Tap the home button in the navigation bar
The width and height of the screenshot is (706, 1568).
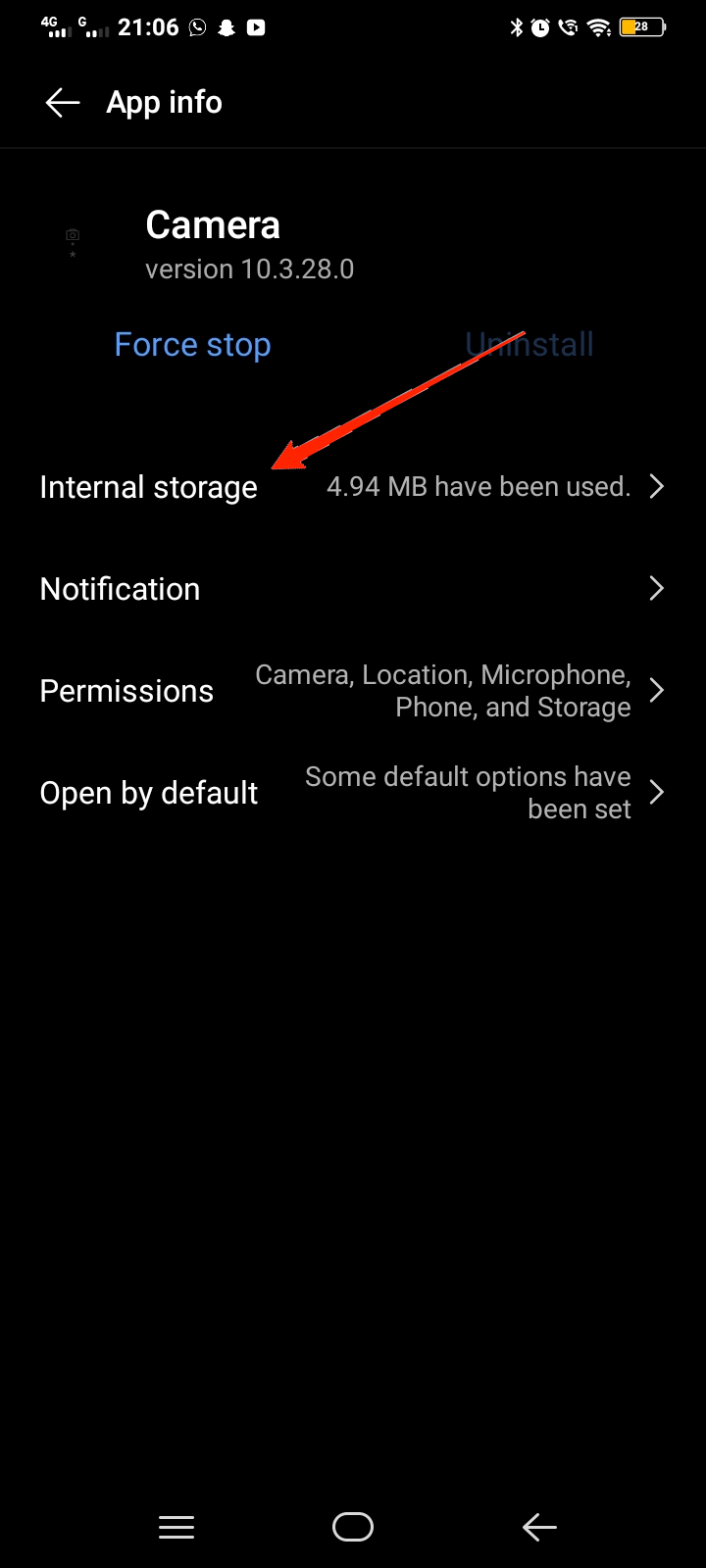(353, 1527)
